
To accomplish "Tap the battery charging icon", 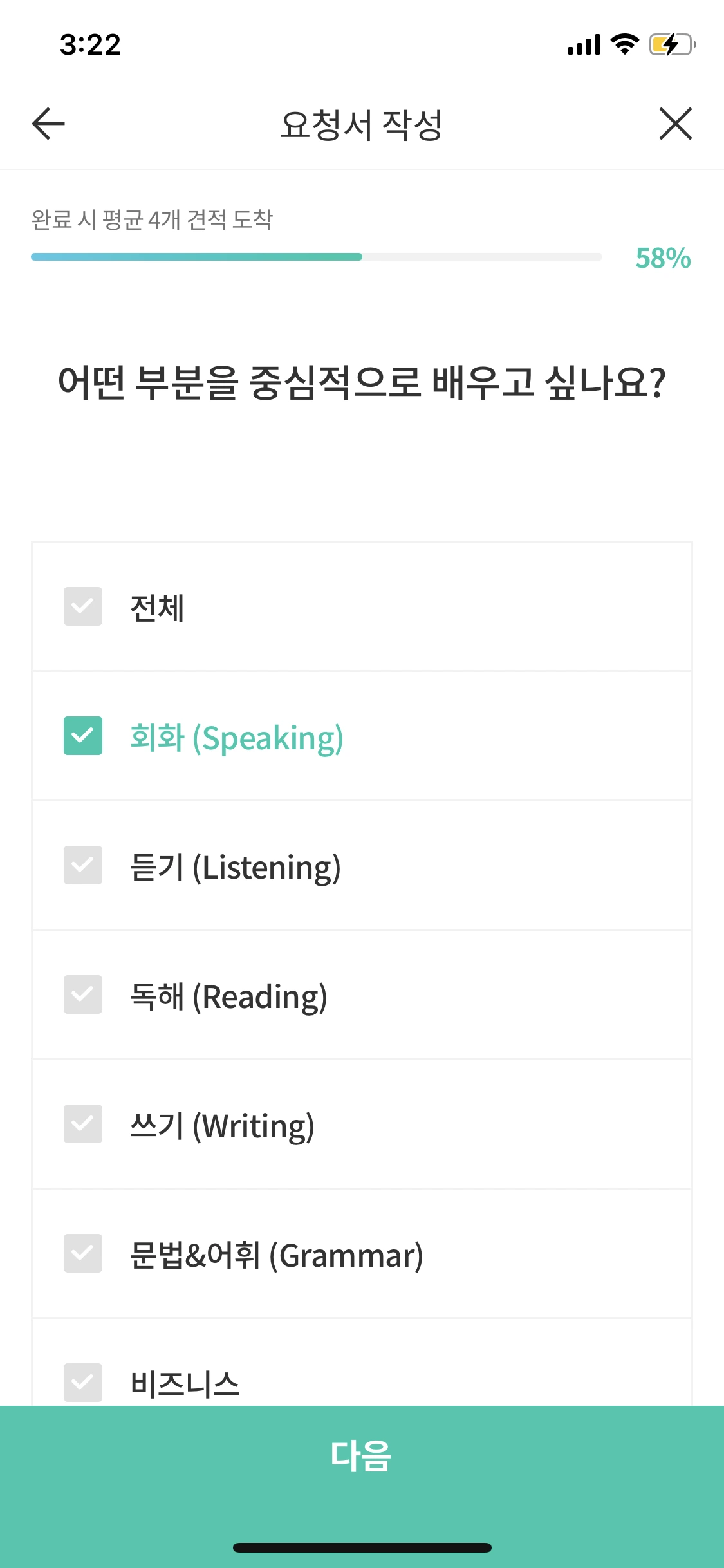I will pos(671,45).
